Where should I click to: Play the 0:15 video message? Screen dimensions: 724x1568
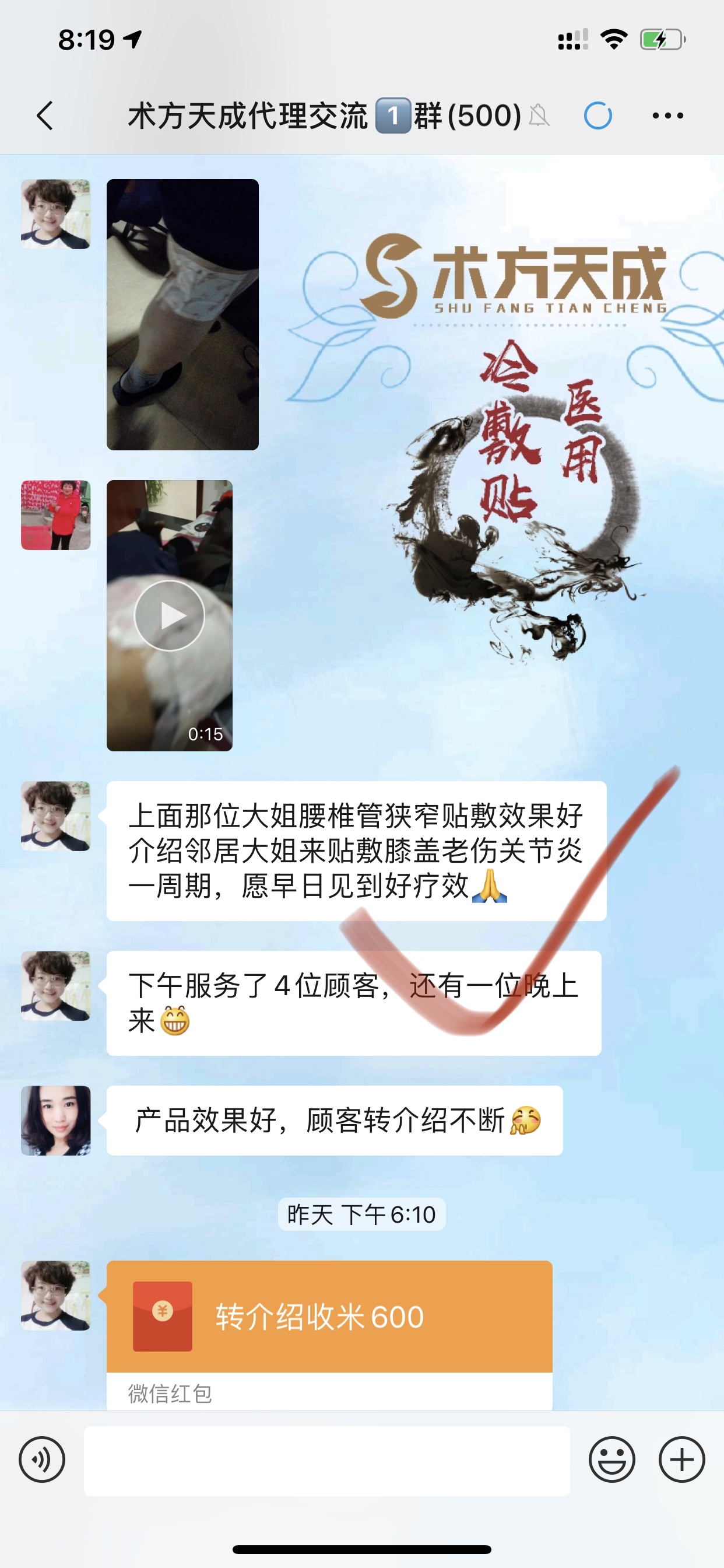pos(169,615)
